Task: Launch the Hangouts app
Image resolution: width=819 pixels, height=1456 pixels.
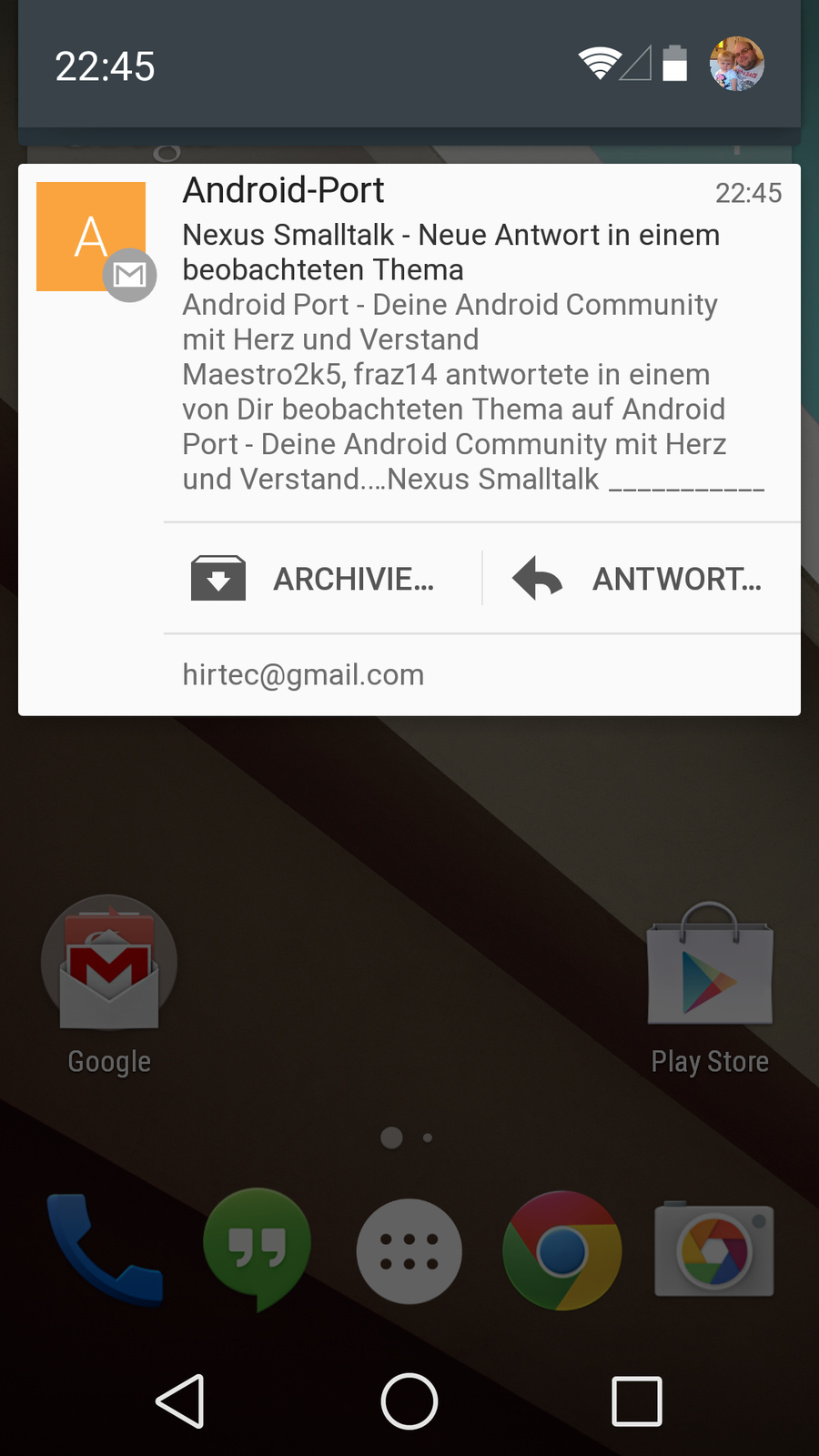Action: (258, 1249)
